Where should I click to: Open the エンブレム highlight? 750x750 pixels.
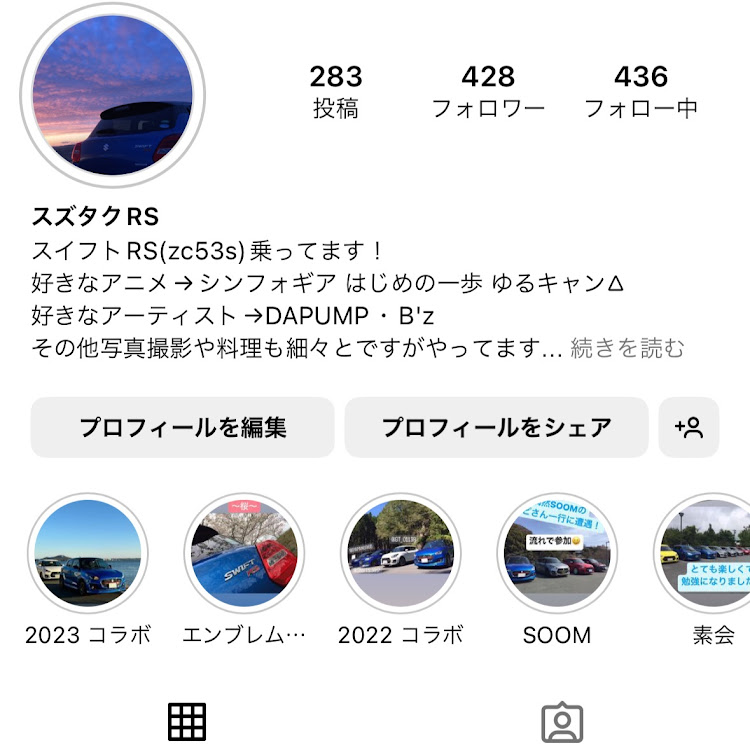[x=244, y=555]
